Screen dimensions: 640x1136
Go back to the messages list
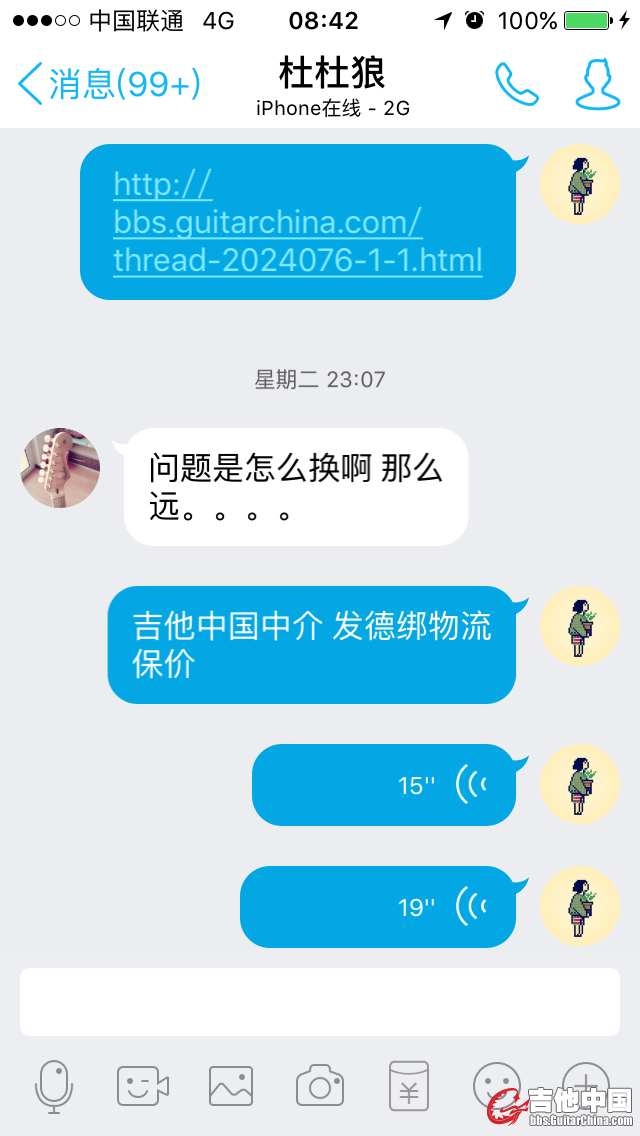pos(108,84)
